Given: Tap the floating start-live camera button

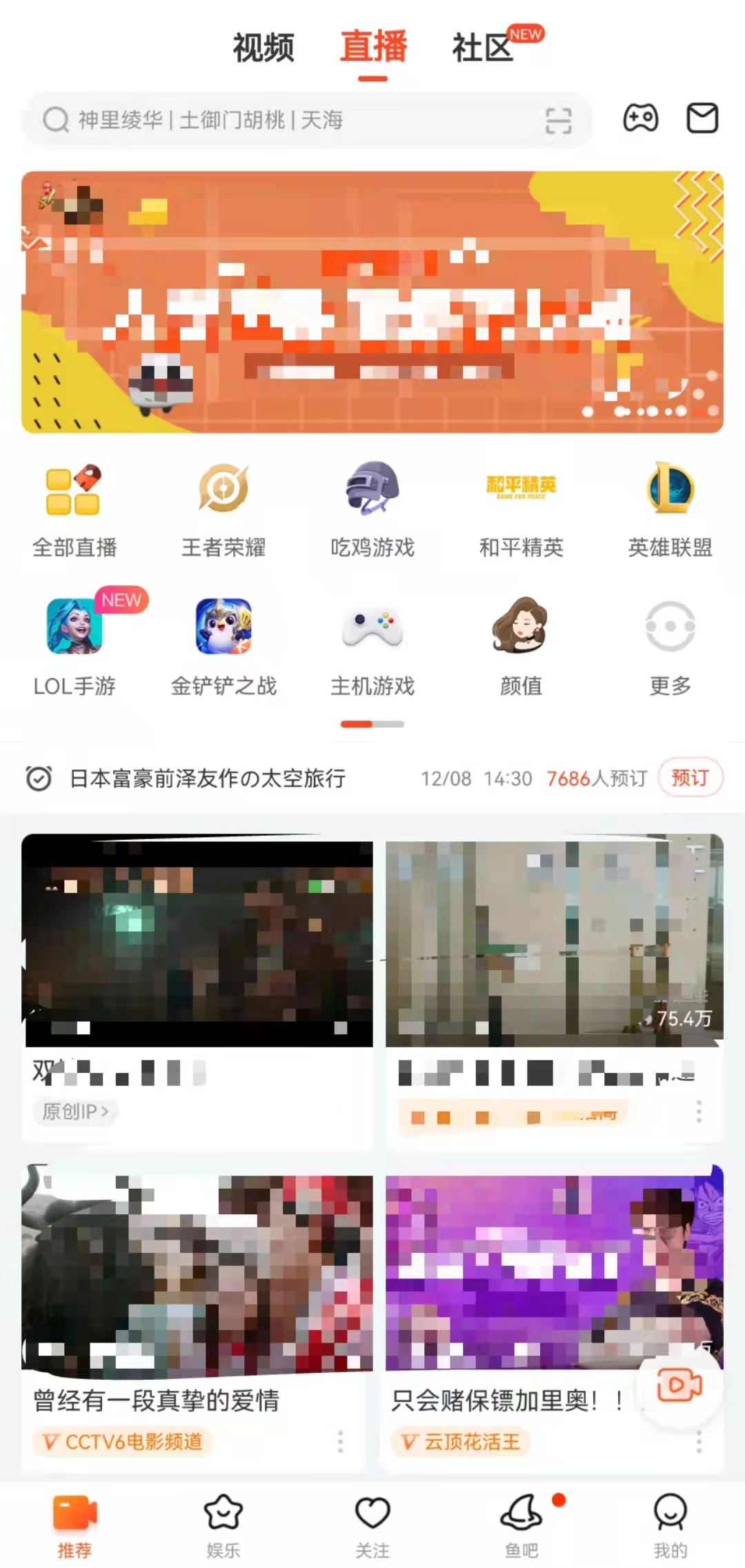Looking at the screenshot, I should tap(679, 1385).
